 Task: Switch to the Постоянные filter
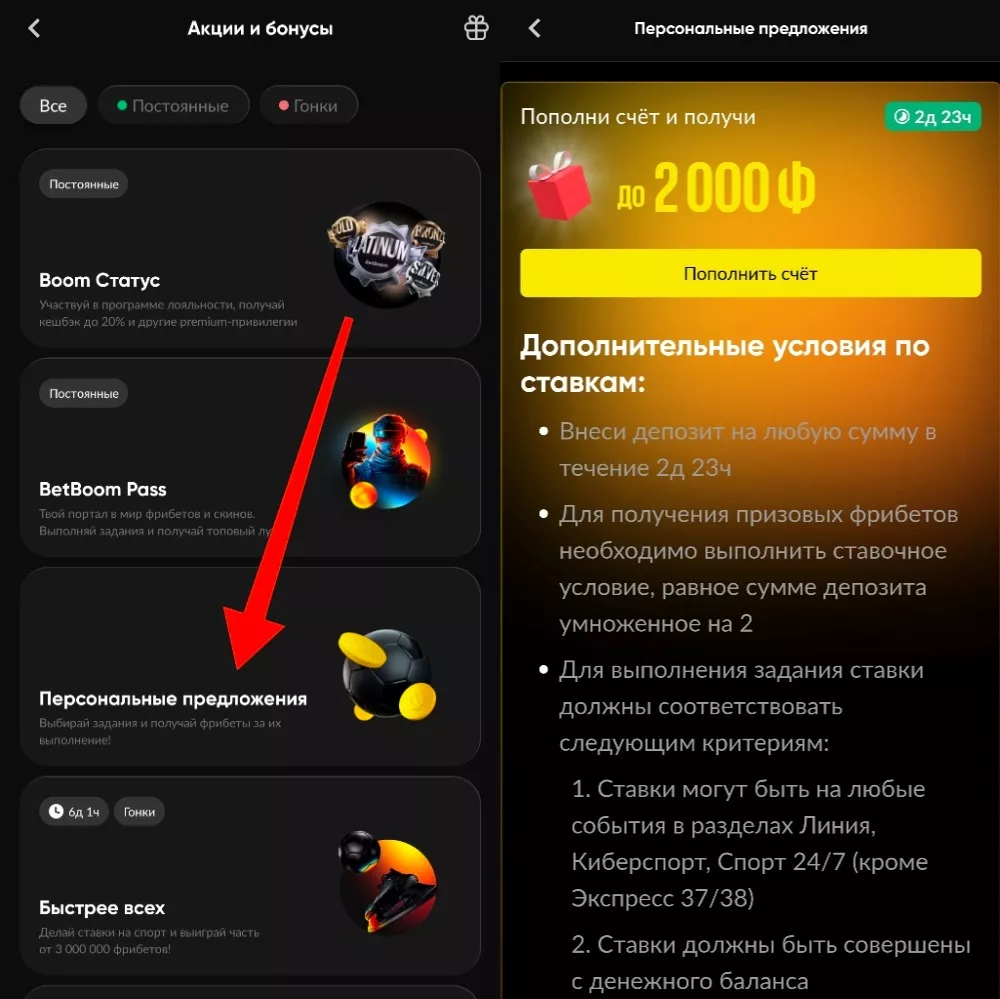[173, 106]
